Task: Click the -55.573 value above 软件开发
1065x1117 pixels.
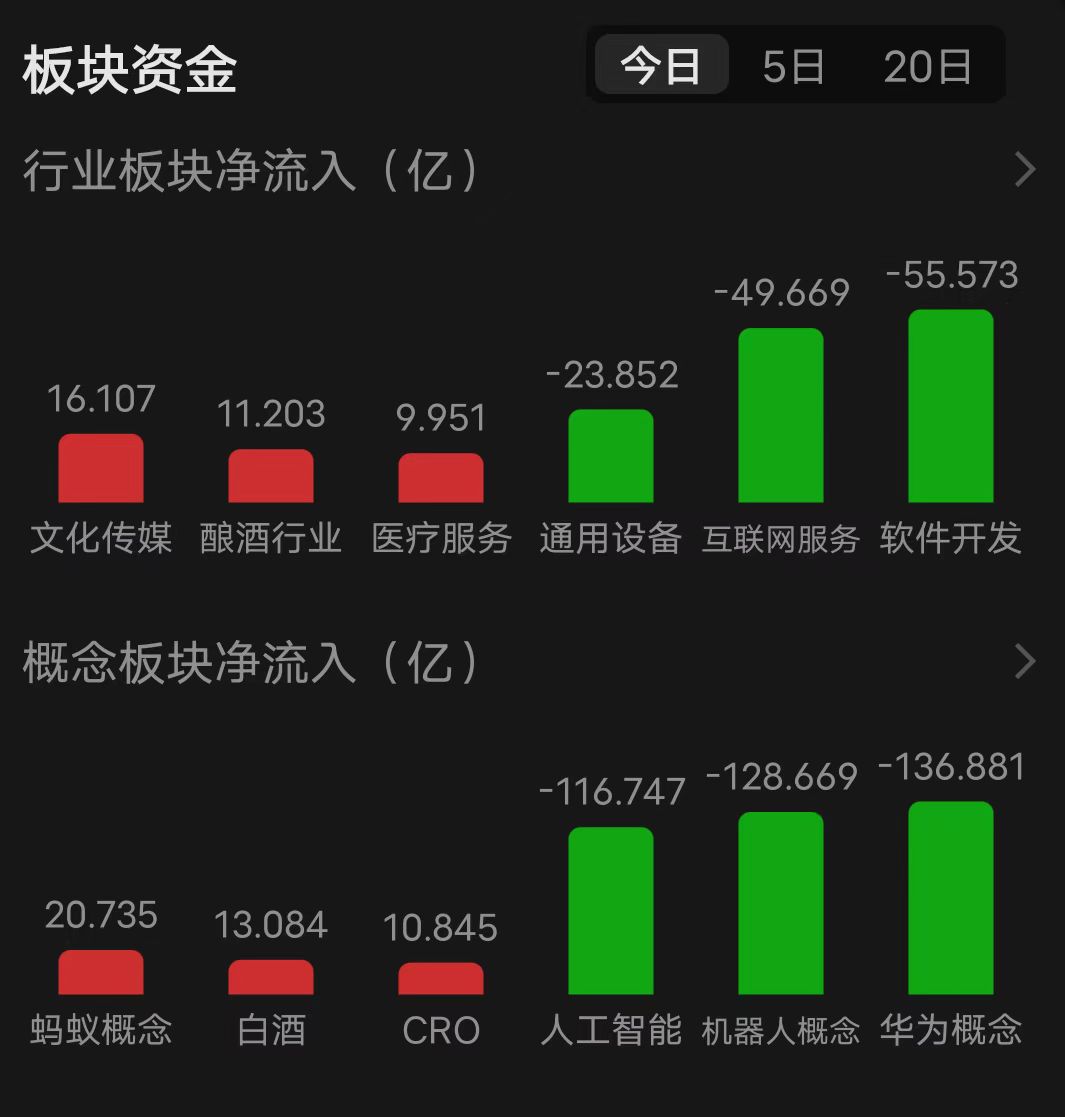Action: coord(948,275)
